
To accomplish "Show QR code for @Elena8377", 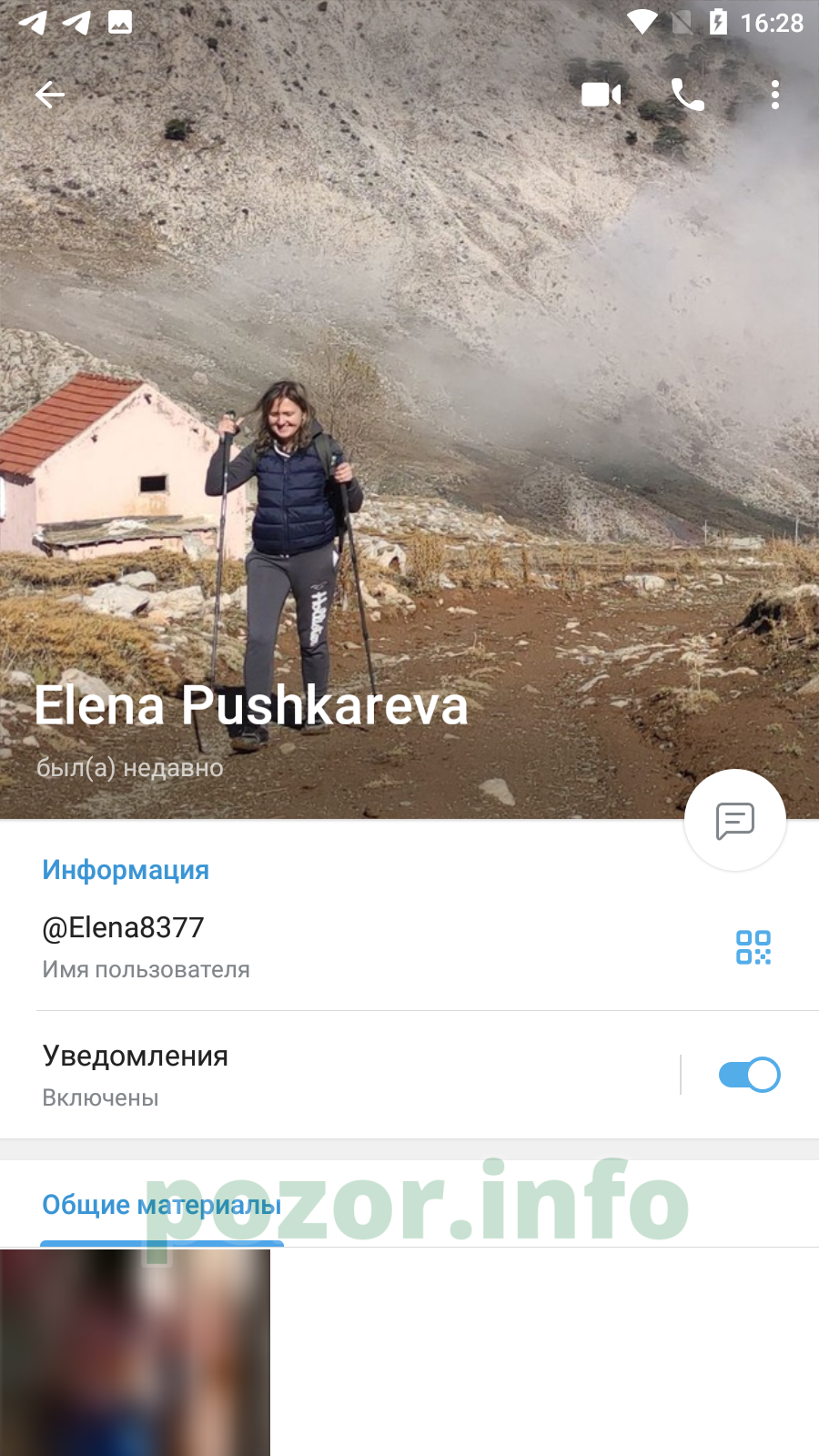I will point(753,947).
